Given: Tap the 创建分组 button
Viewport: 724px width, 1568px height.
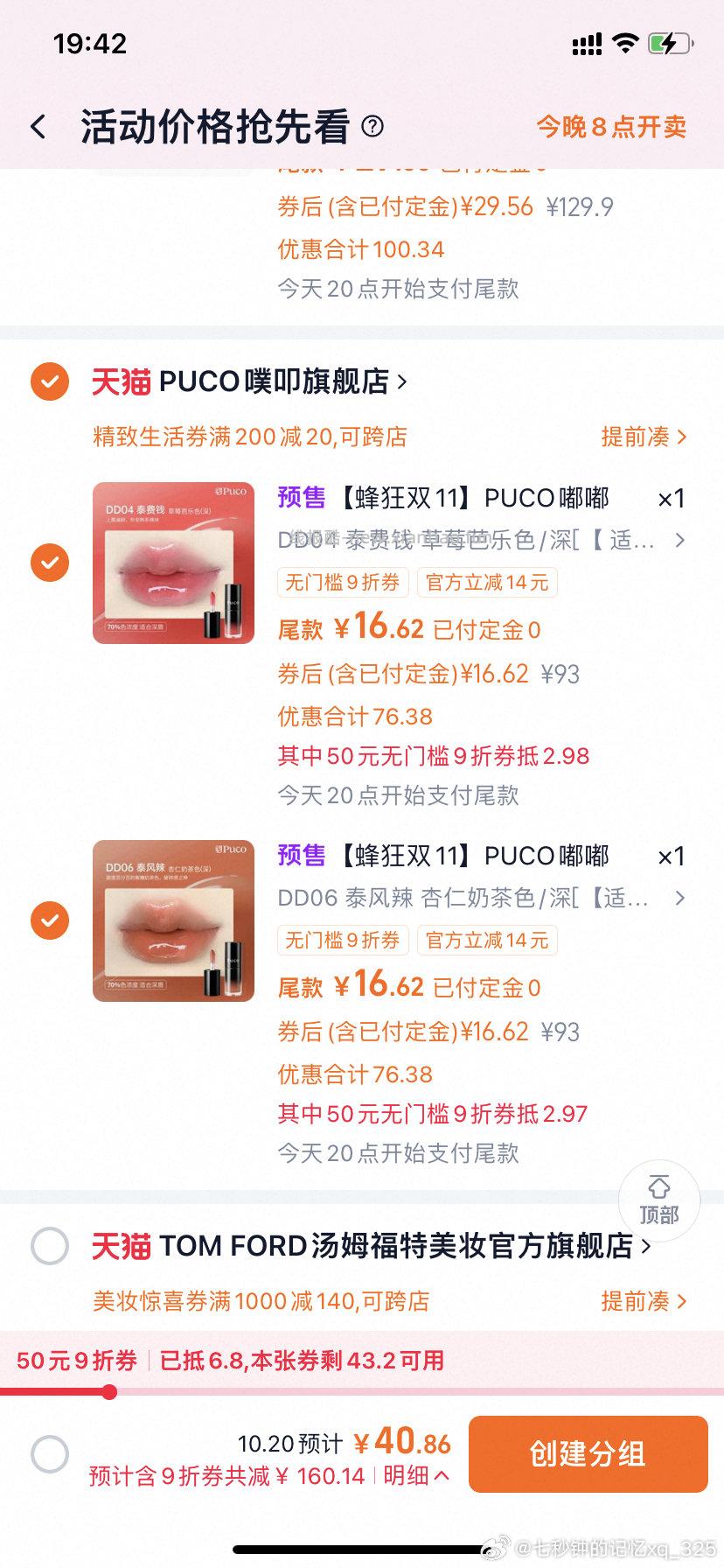Looking at the screenshot, I should (588, 1454).
